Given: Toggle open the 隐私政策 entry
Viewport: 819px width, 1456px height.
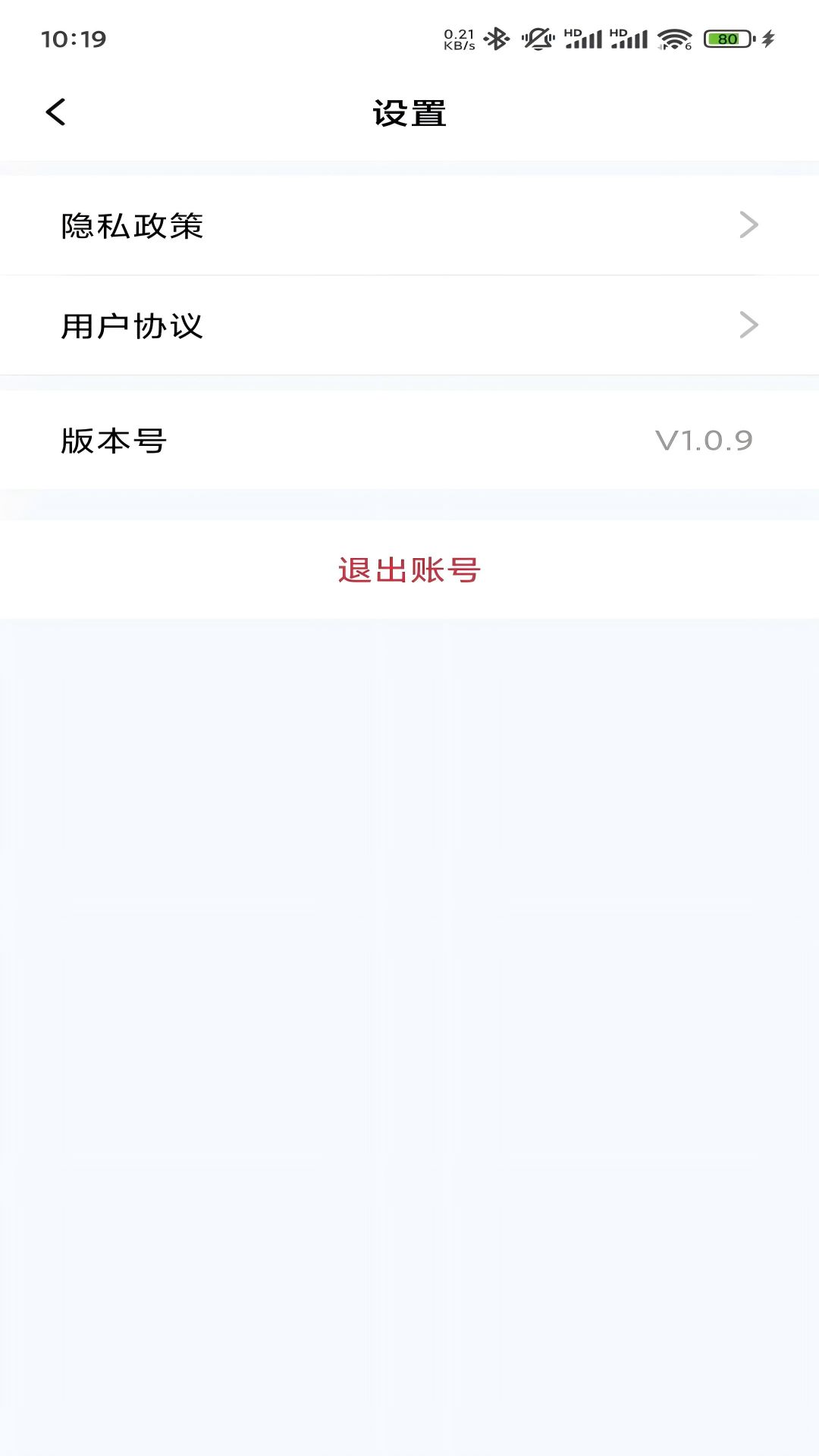Looking at the screenshot, I should point(409,224).
